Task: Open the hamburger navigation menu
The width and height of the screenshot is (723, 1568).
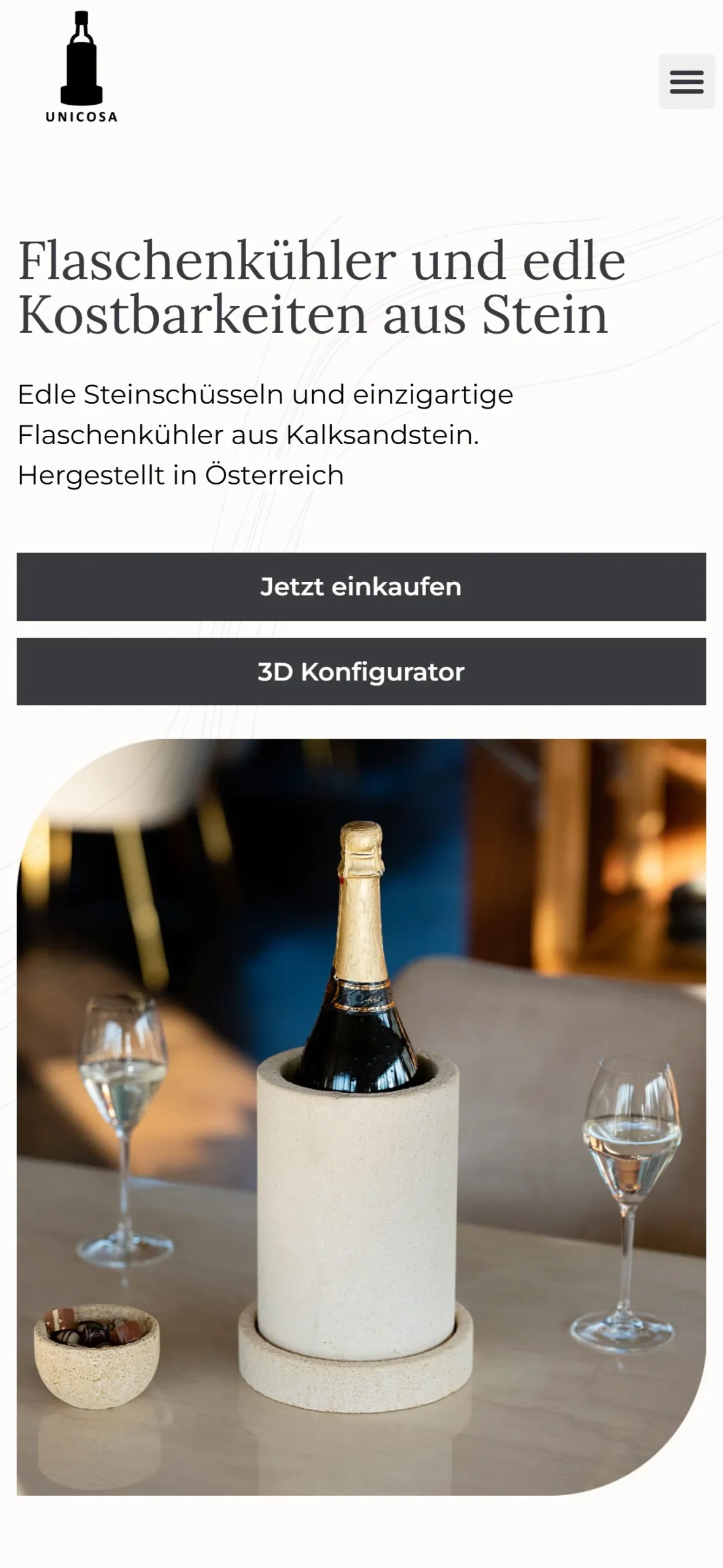Action: coord(686,81)
